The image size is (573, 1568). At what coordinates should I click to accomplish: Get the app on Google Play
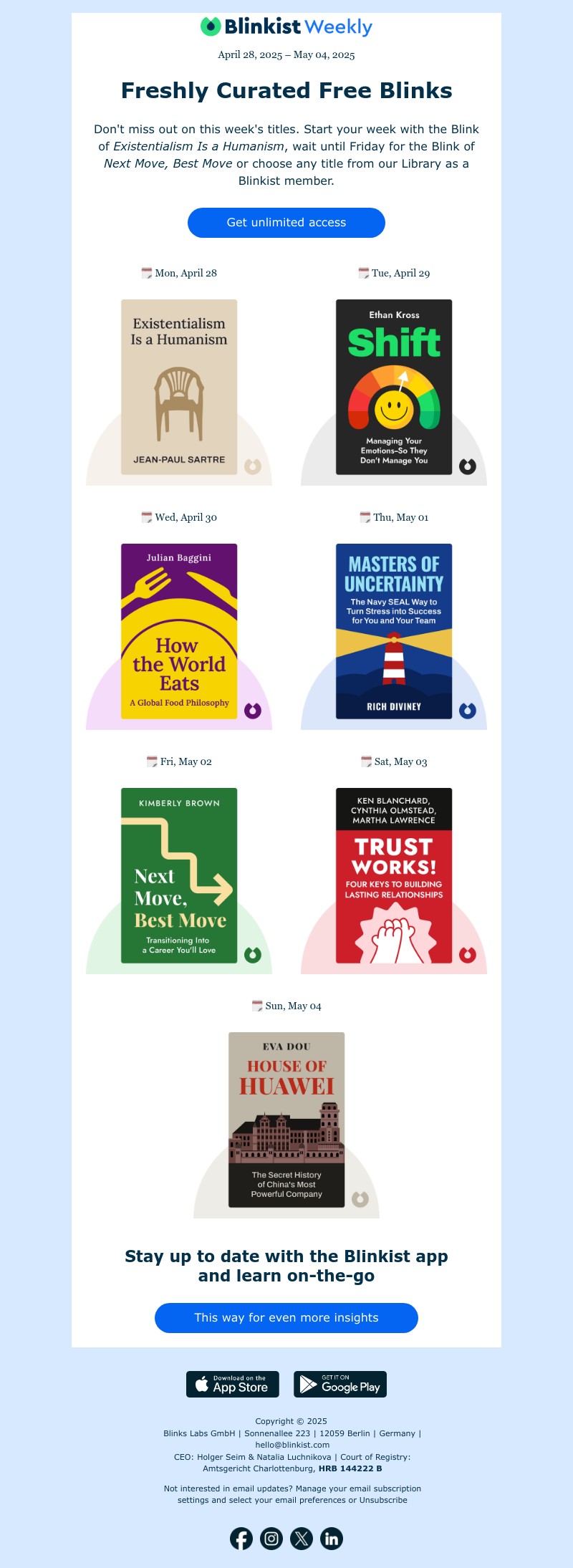point(340,1384)
